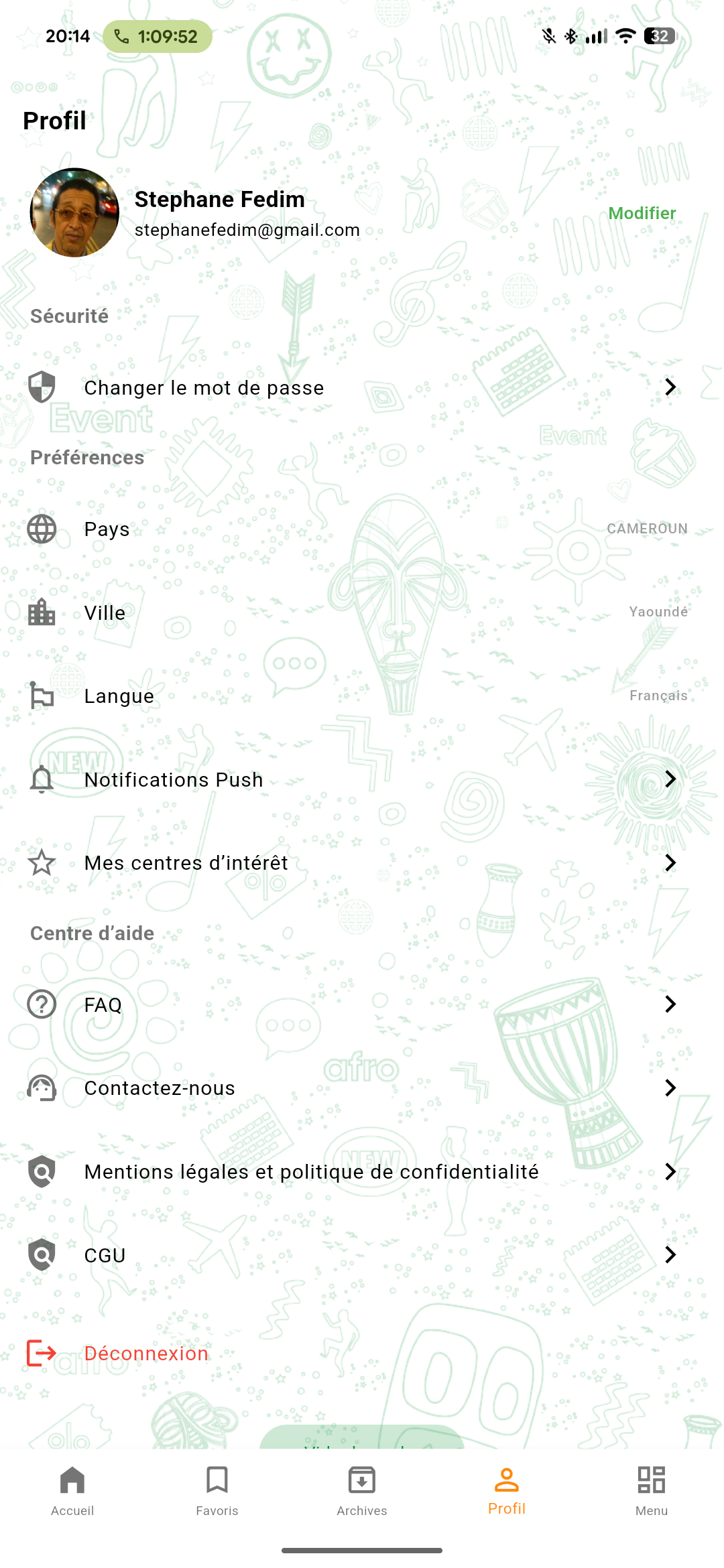Click the building icon beside Ville

coord(41,612)
